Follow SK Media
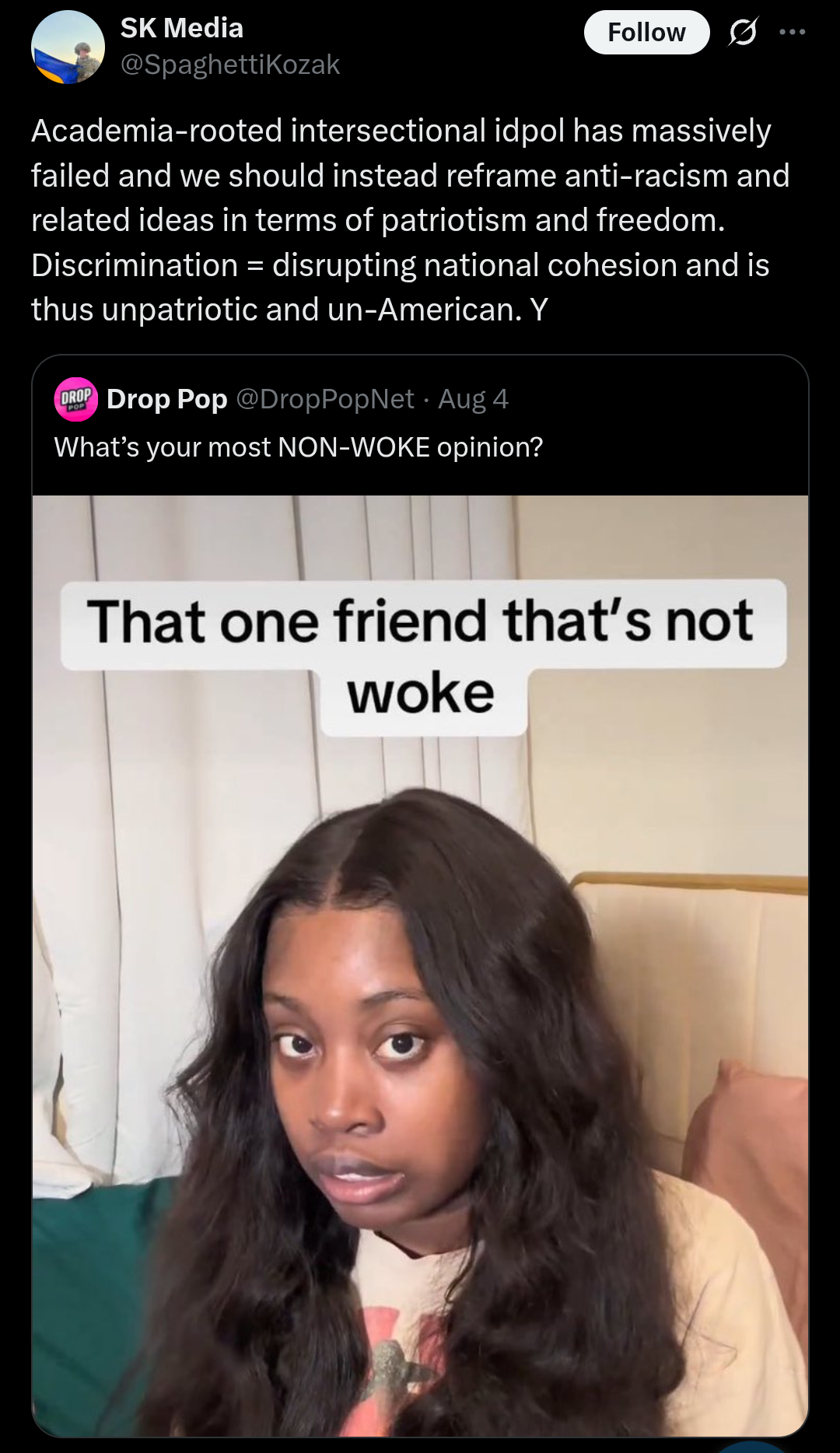The width and height of the screenshot is (840, 1453). pyautogui.click(x=646, y=33)
